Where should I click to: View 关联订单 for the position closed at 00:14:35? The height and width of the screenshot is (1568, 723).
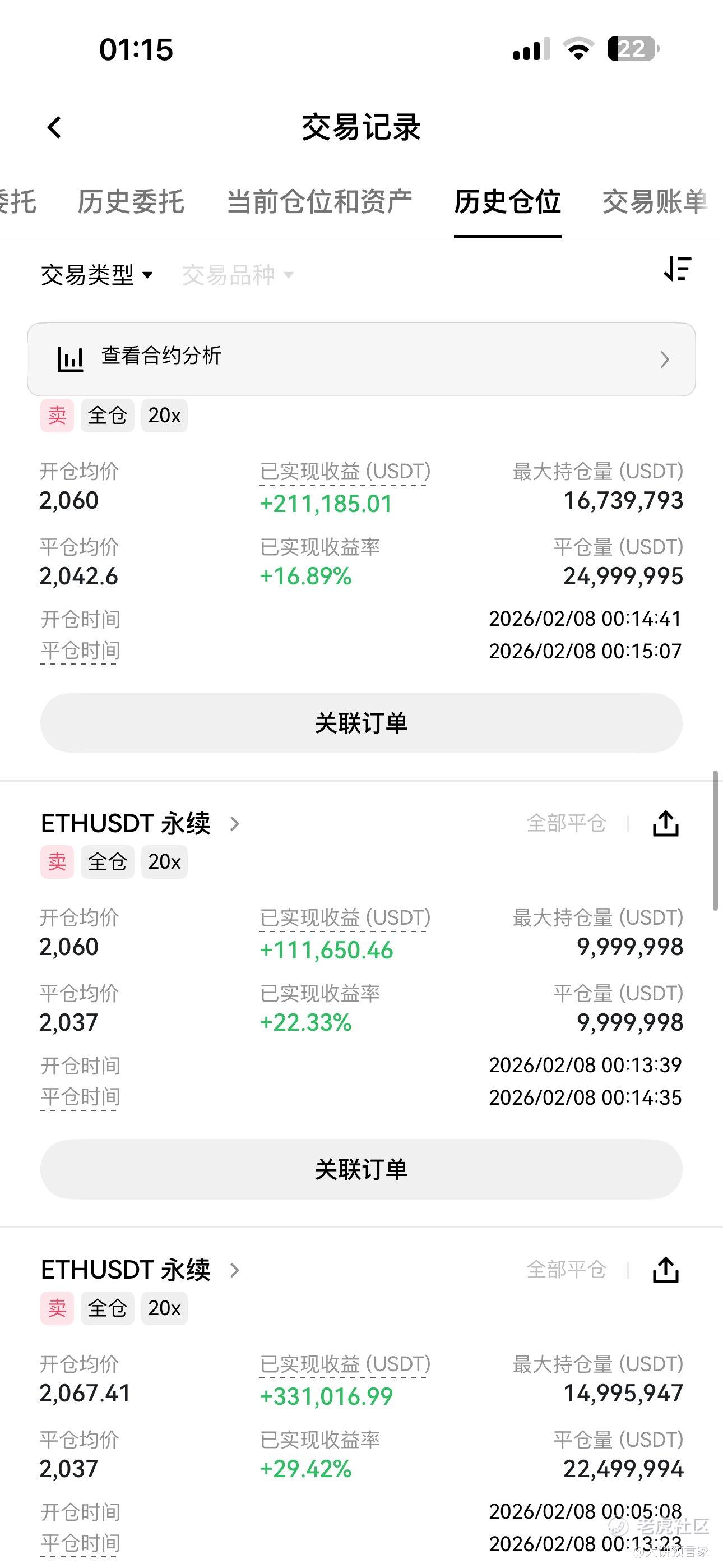361,1169
